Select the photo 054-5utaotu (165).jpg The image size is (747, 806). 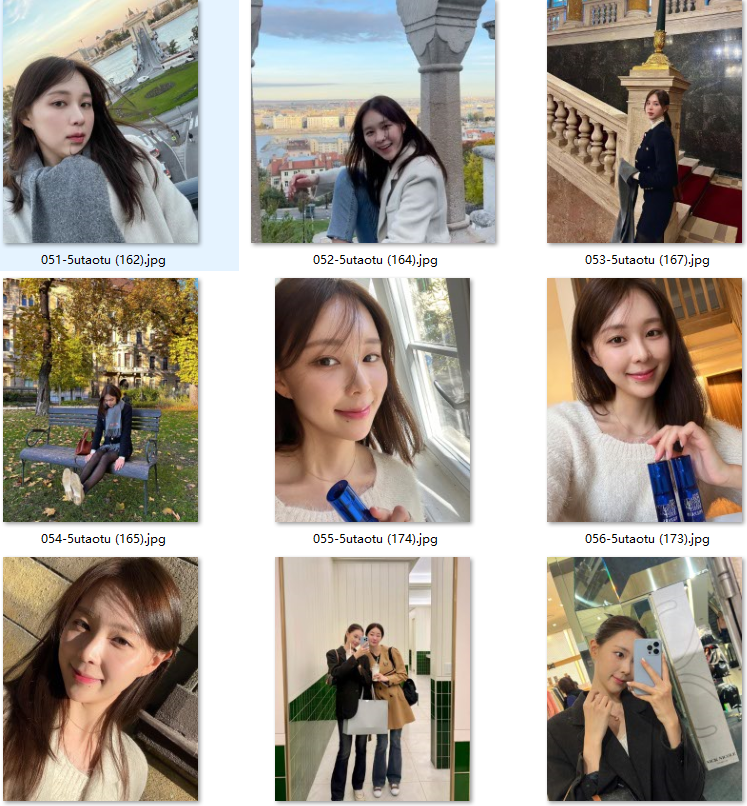100,400
